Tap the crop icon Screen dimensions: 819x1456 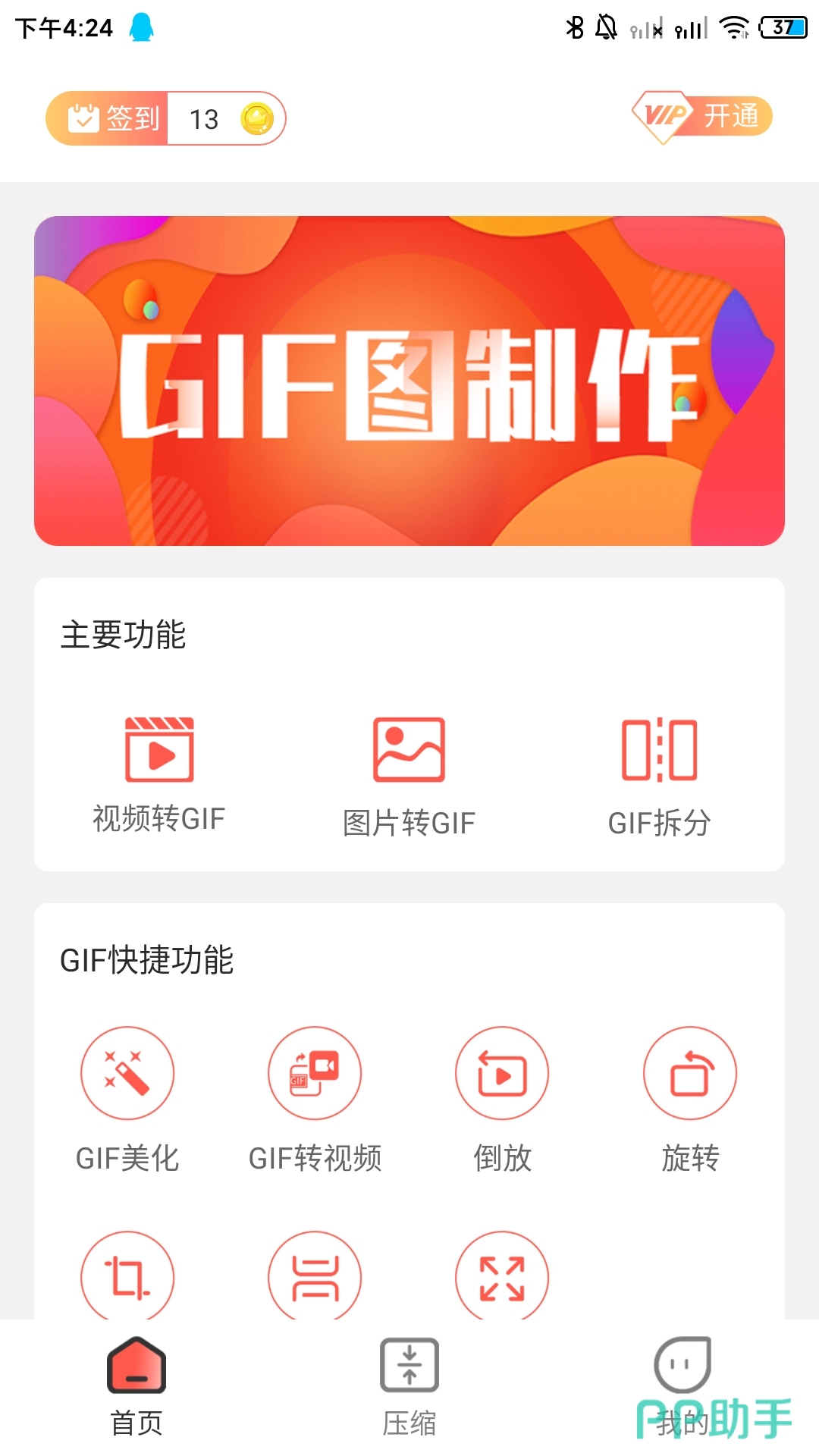pyautogui.click(x=127, y=1277)
